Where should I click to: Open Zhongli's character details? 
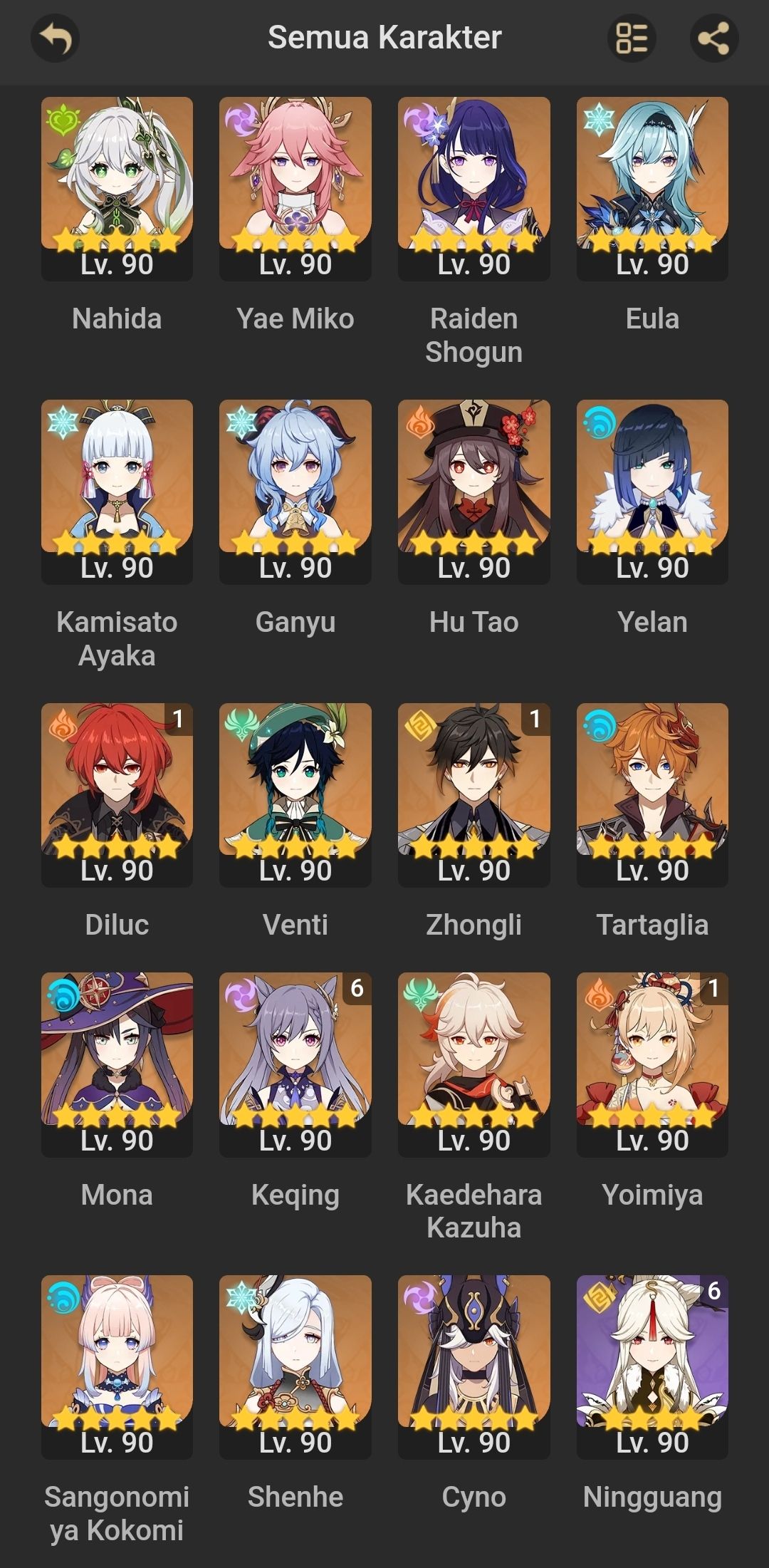(474, 795)
